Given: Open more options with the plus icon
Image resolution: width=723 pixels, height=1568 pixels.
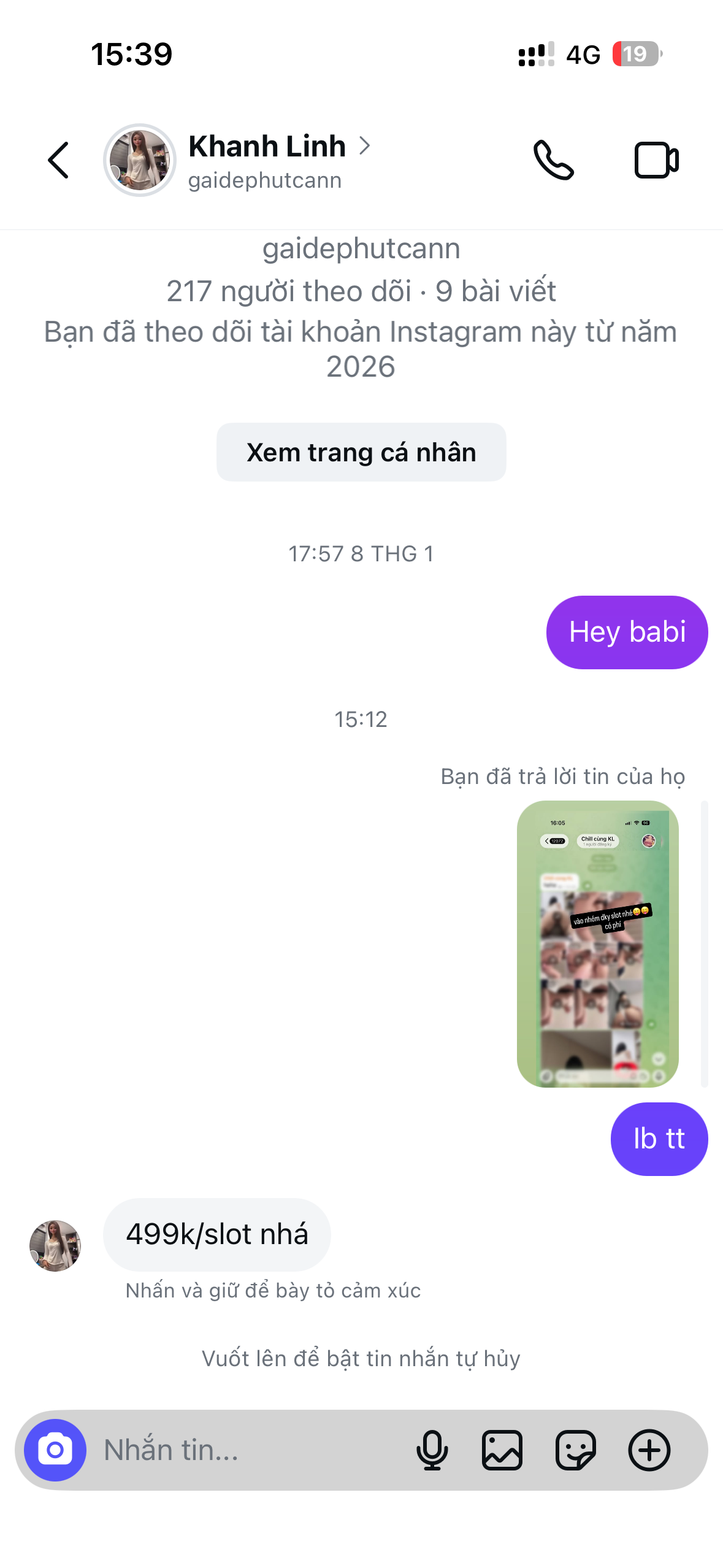Looking at the screenshot, I should (649, 1450).
